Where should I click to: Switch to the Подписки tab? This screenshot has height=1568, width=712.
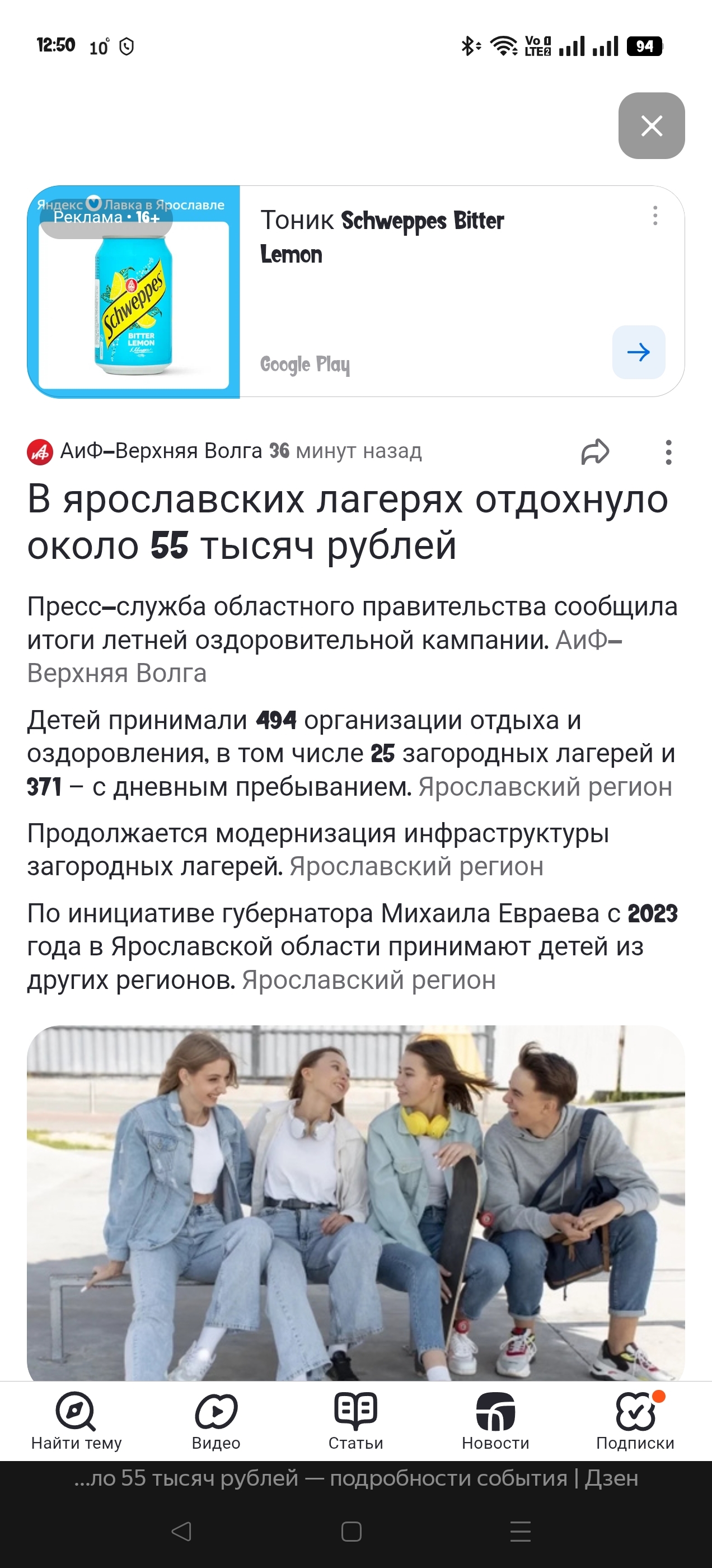(x=635, y=1421)
